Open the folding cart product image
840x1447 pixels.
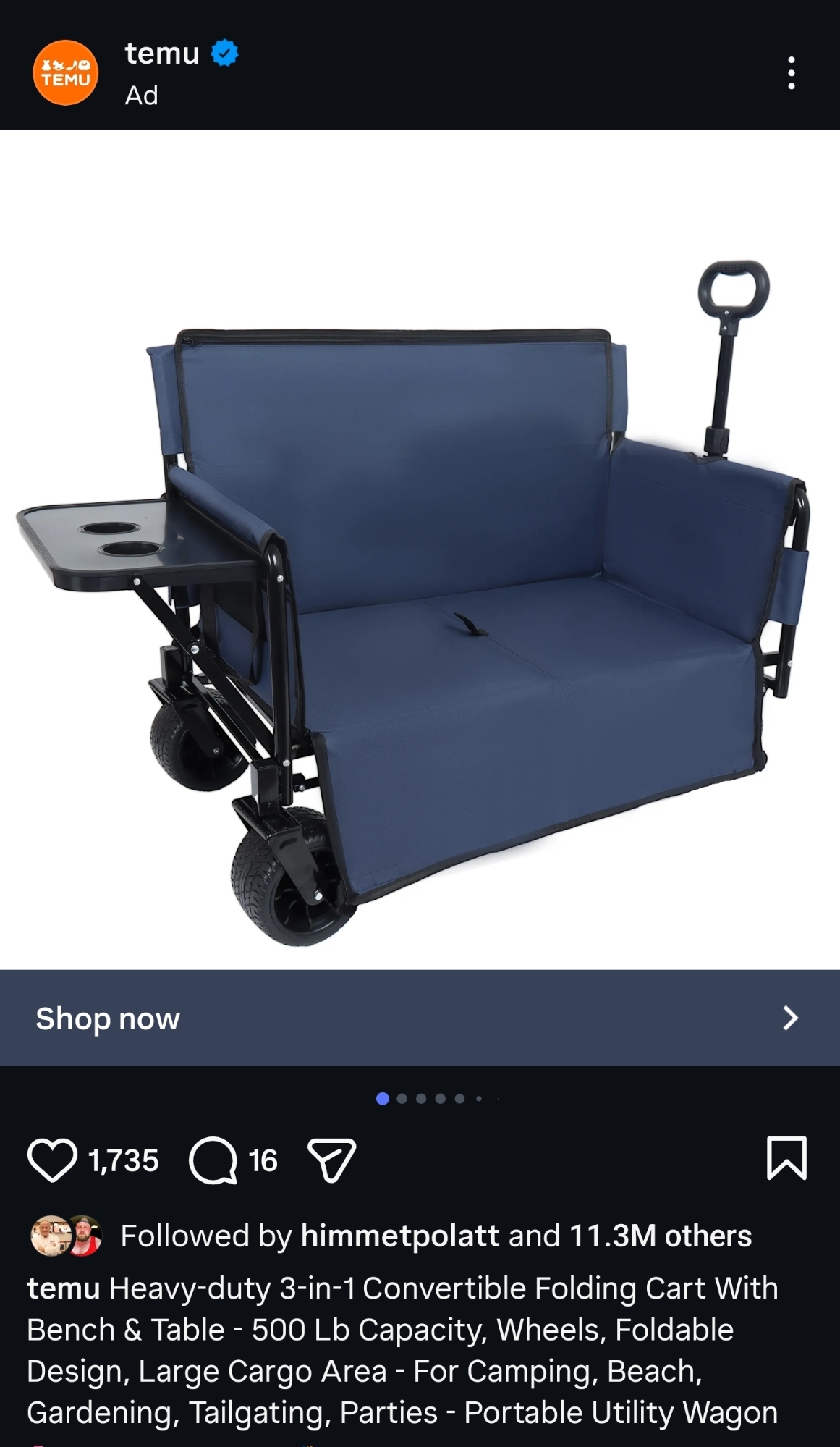[420, 579]
